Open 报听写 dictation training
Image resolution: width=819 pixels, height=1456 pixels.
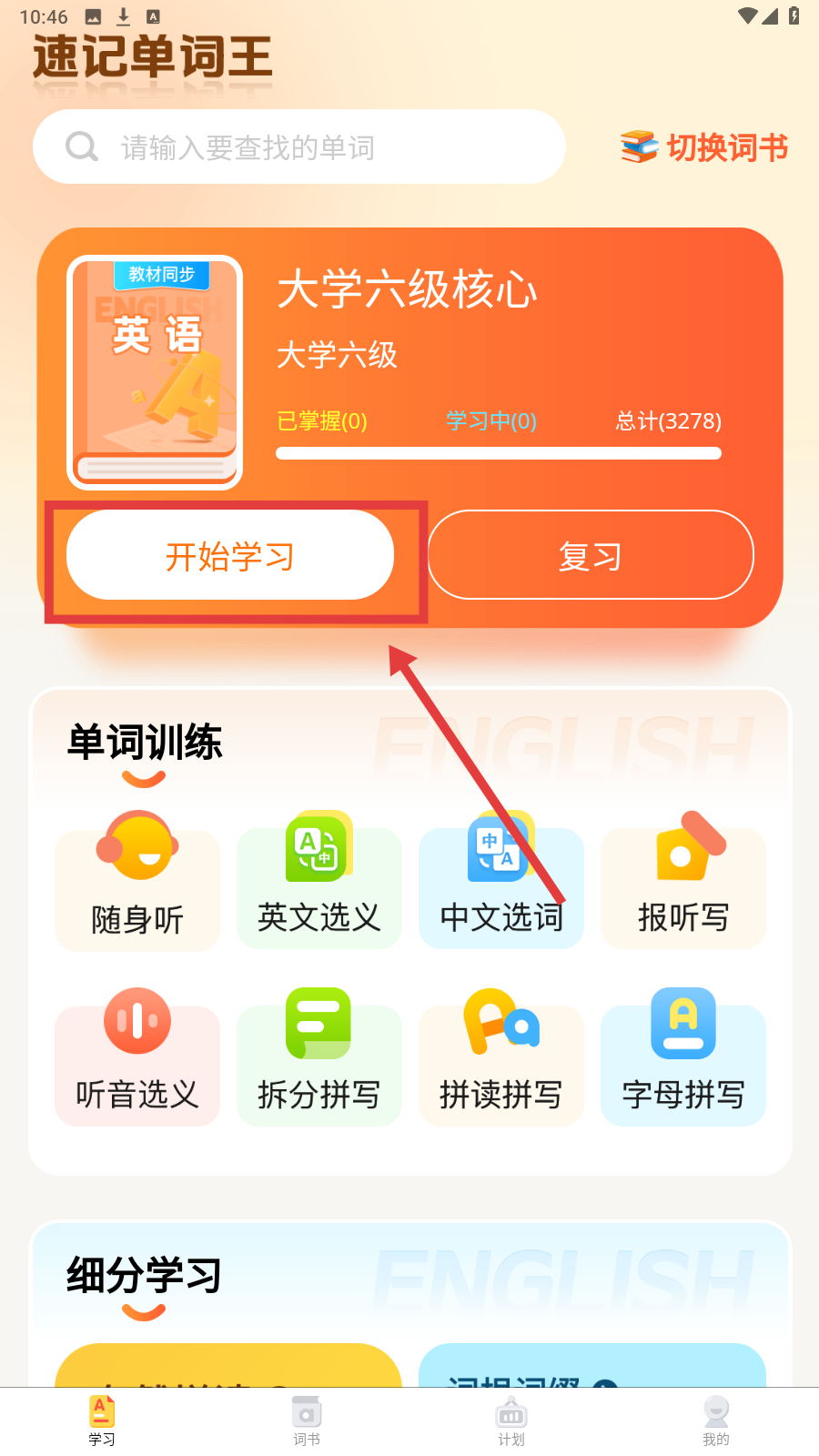[682, 887]
